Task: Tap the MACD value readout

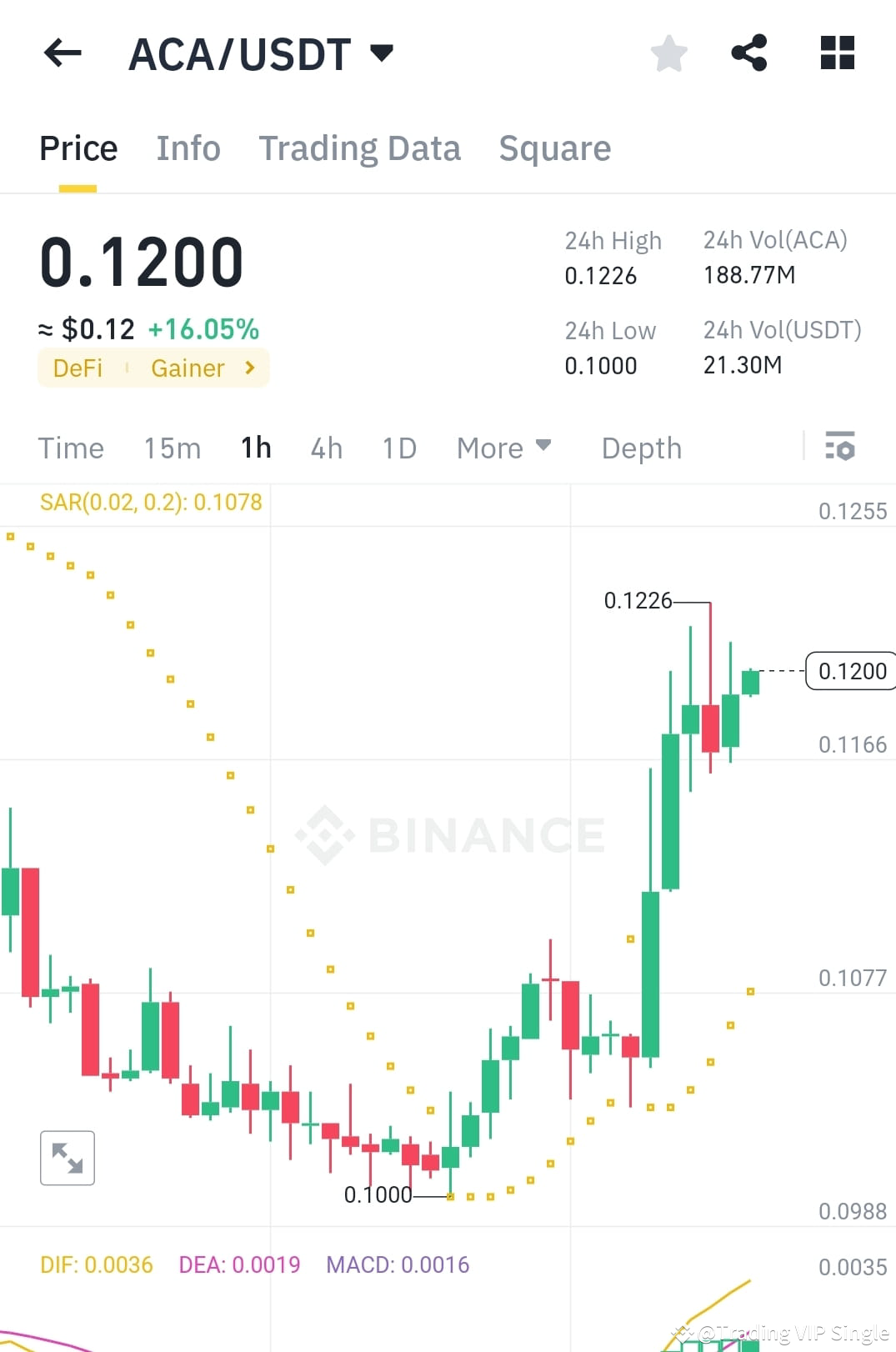Action: (398, 1264)
